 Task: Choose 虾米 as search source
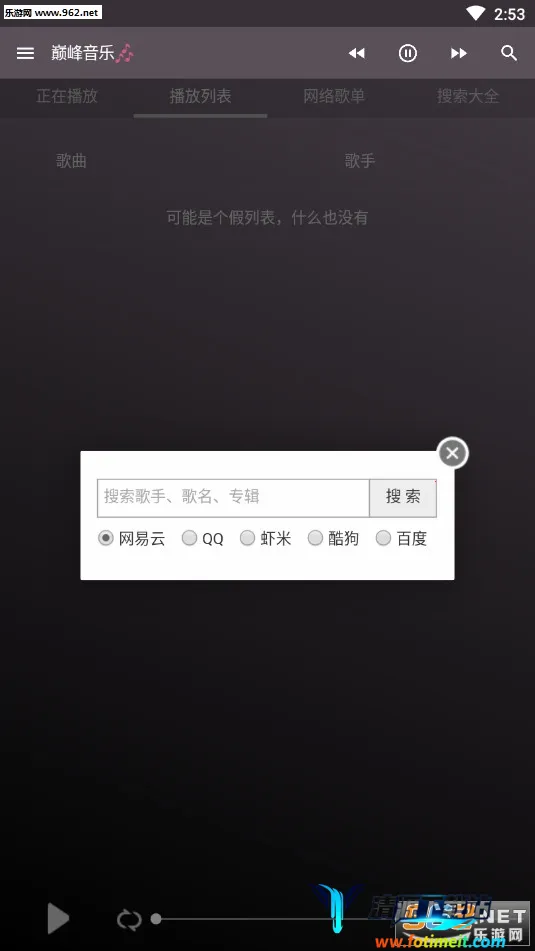click(266, 539)
